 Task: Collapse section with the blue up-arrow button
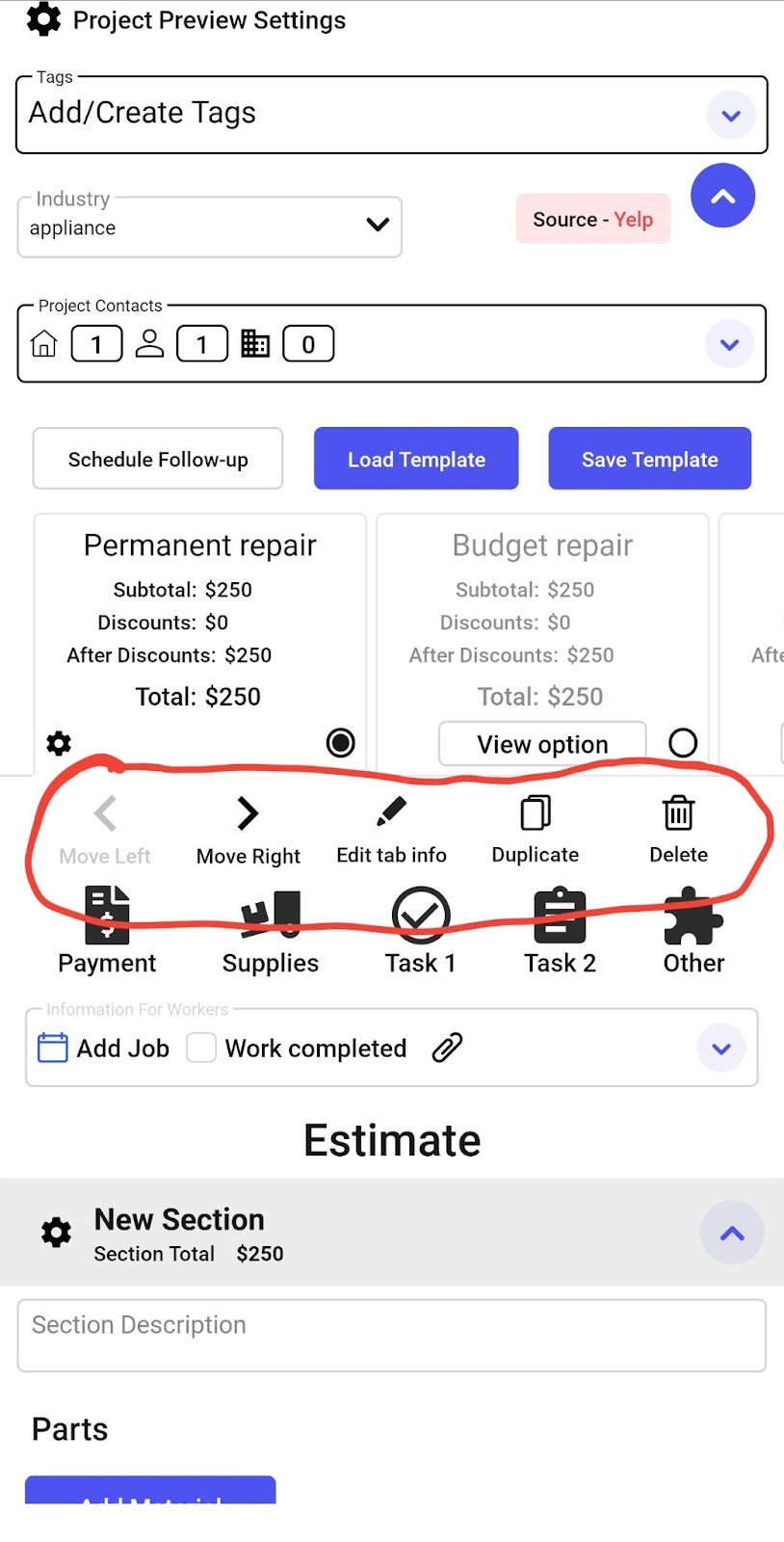pyautogui.click(x=722, y=196)
